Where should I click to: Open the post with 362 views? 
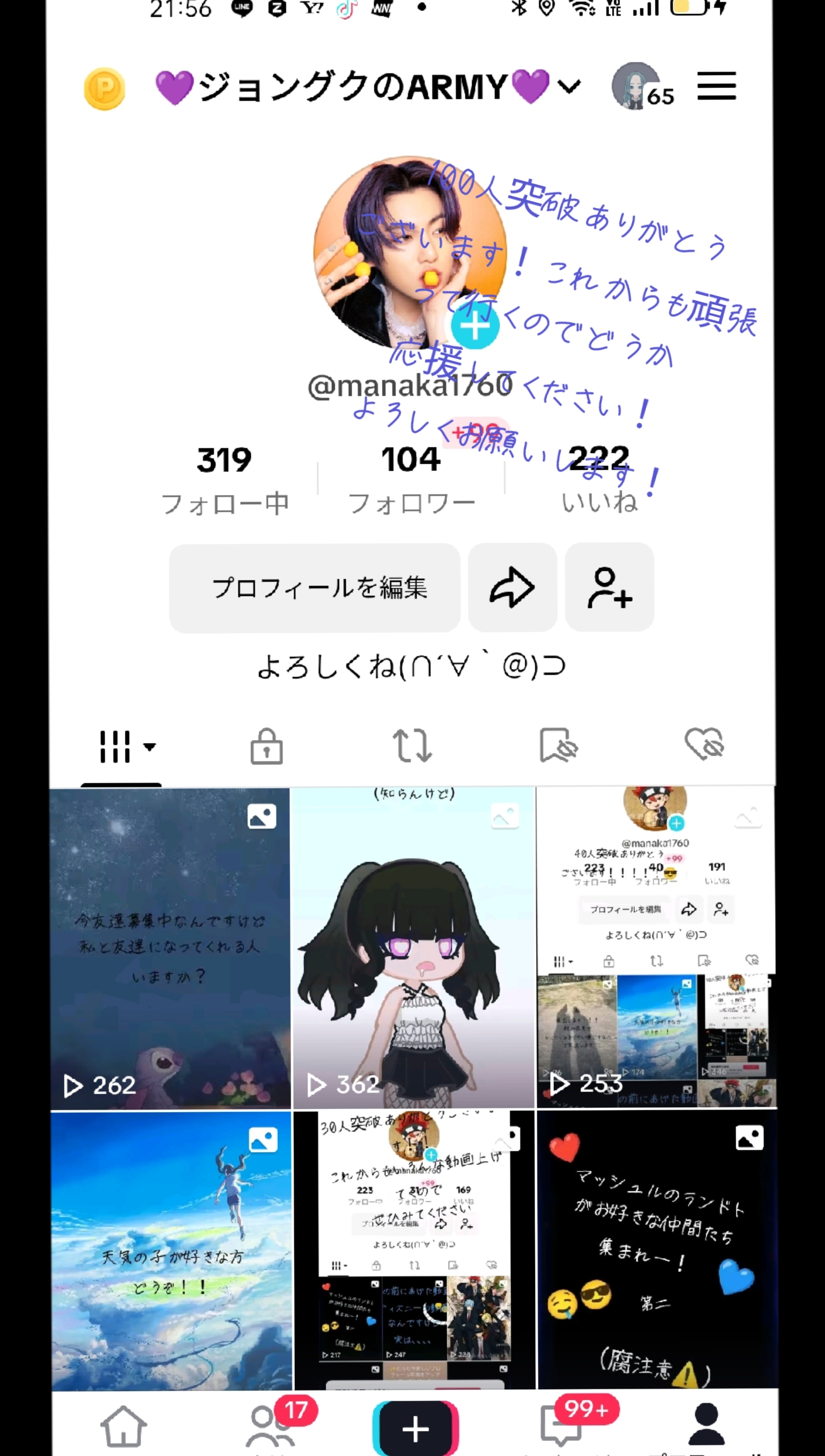(x=414, y=948)
